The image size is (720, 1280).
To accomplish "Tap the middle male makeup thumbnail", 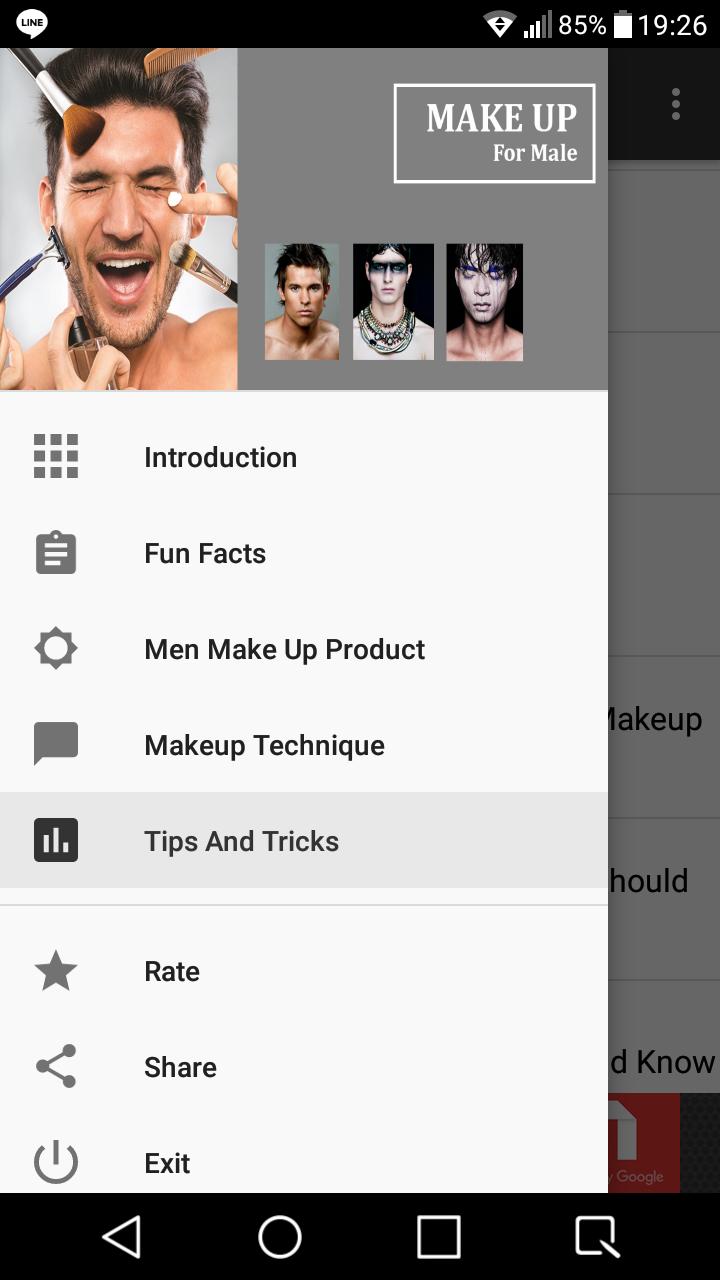I will click(393, 300).
